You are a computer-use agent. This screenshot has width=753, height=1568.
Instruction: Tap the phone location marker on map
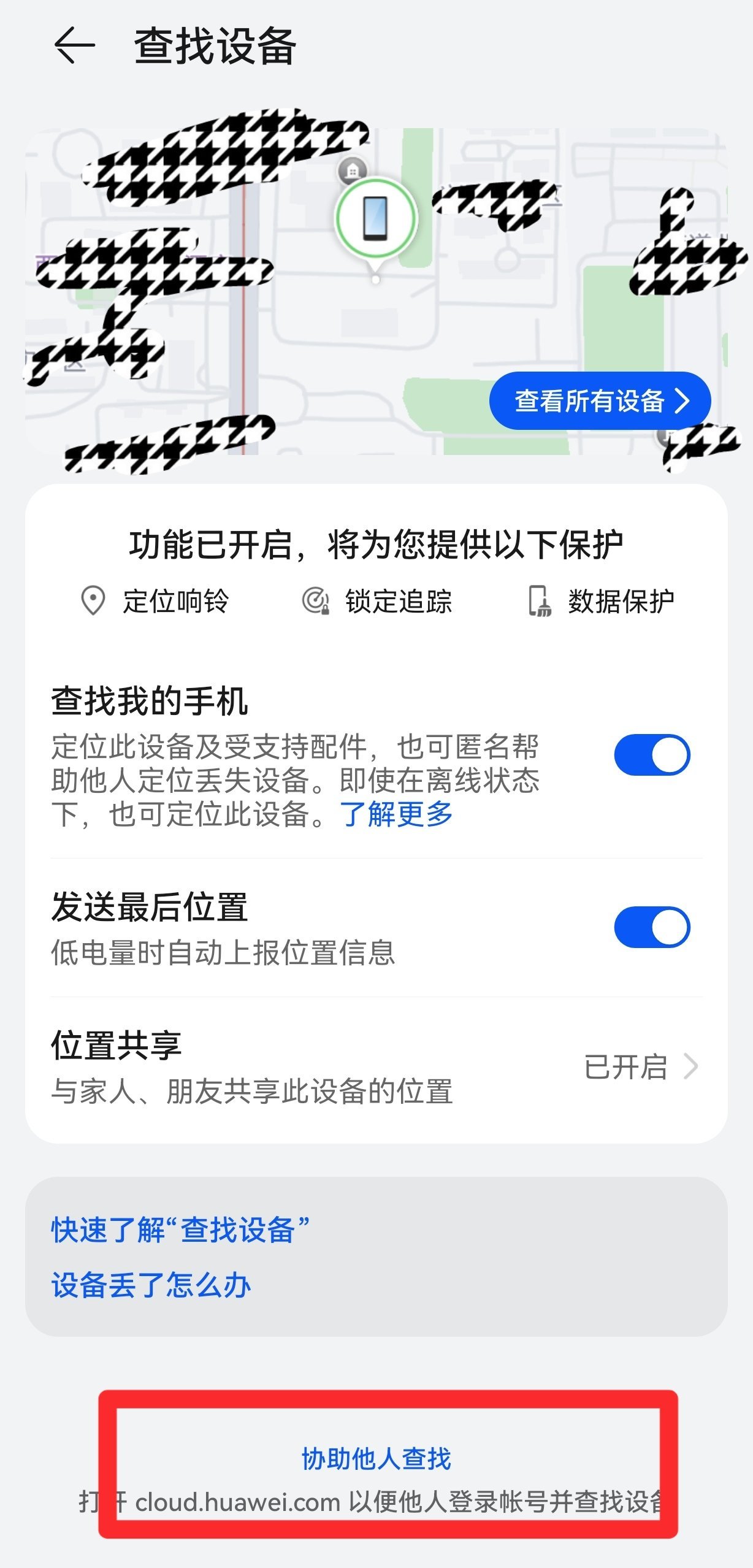pos(376,218)
